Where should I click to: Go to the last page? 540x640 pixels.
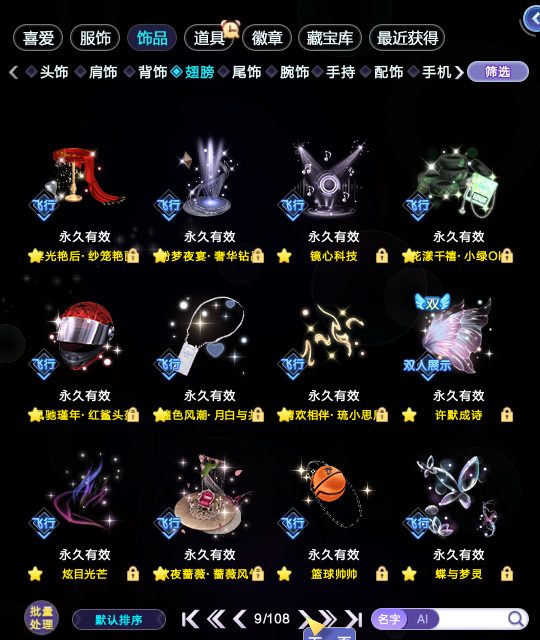tap(354, 619)
